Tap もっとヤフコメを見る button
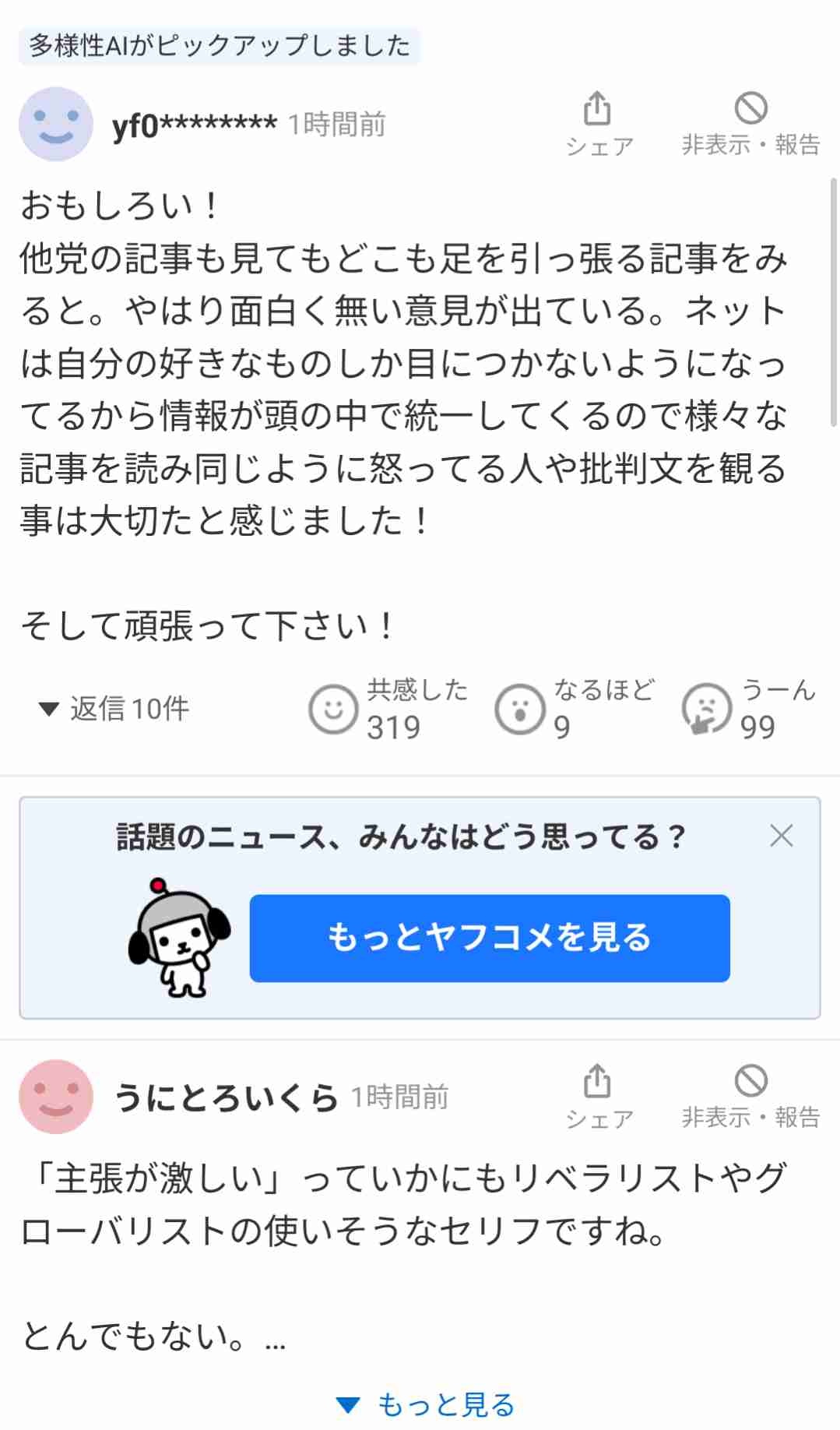Viewport: 840px width, 1430px height. coord(489,938)
